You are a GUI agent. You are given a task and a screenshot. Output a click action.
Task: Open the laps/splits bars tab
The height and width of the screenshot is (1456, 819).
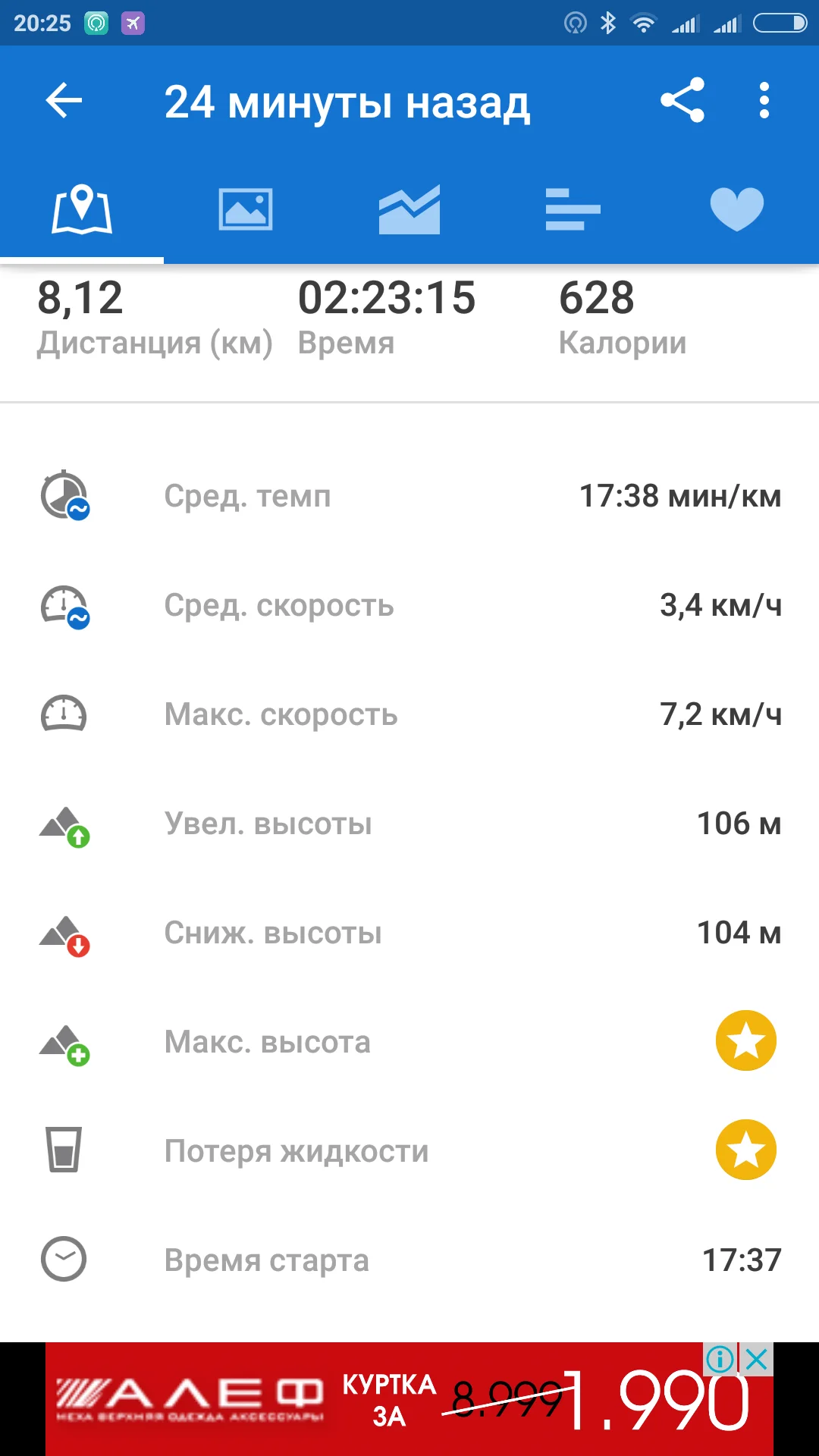click(573, 210)
